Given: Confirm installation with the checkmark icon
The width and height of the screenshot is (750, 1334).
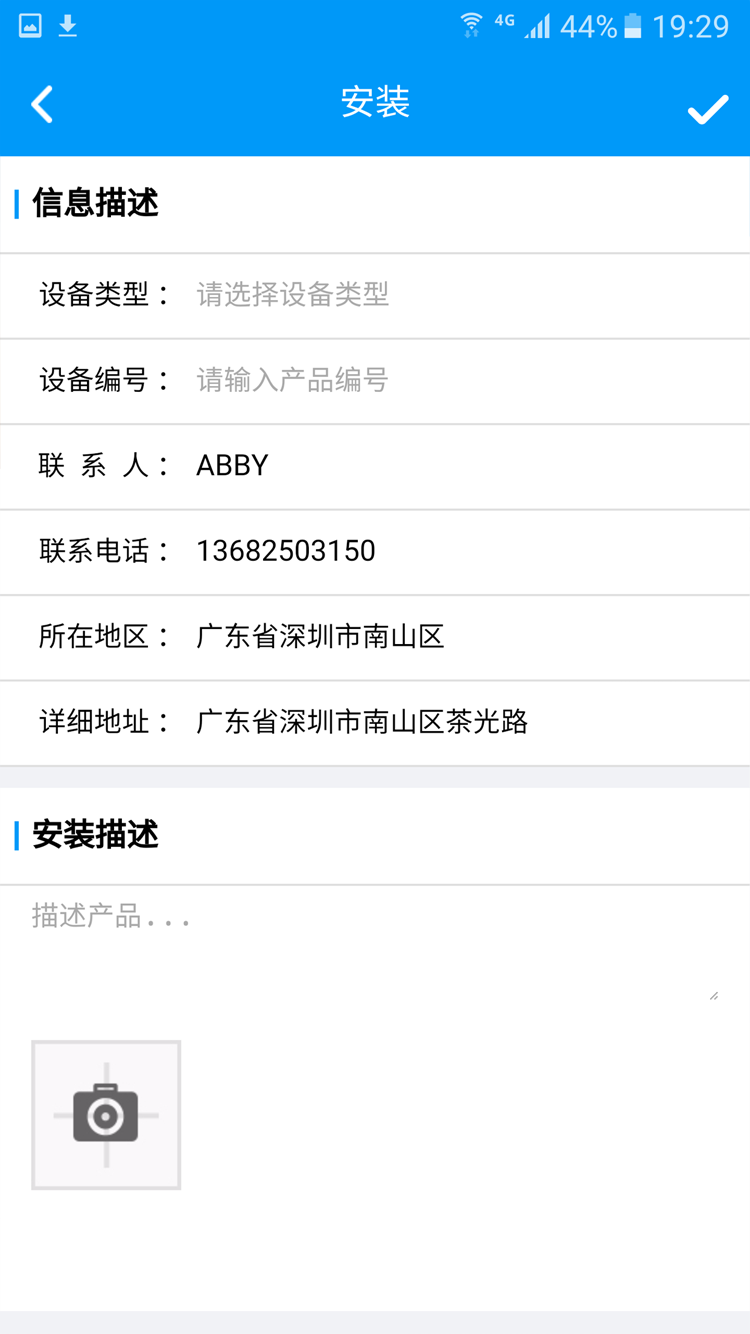Looking at the screenshot, I should coord(708,108).
